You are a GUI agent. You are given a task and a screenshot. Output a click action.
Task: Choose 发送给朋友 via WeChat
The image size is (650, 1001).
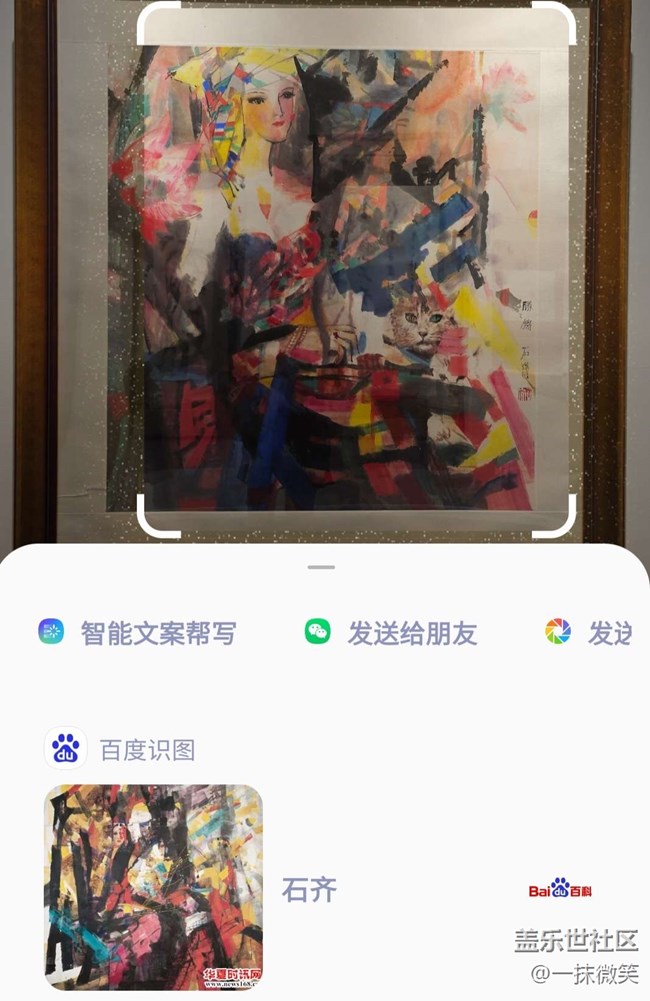point(392,633)
